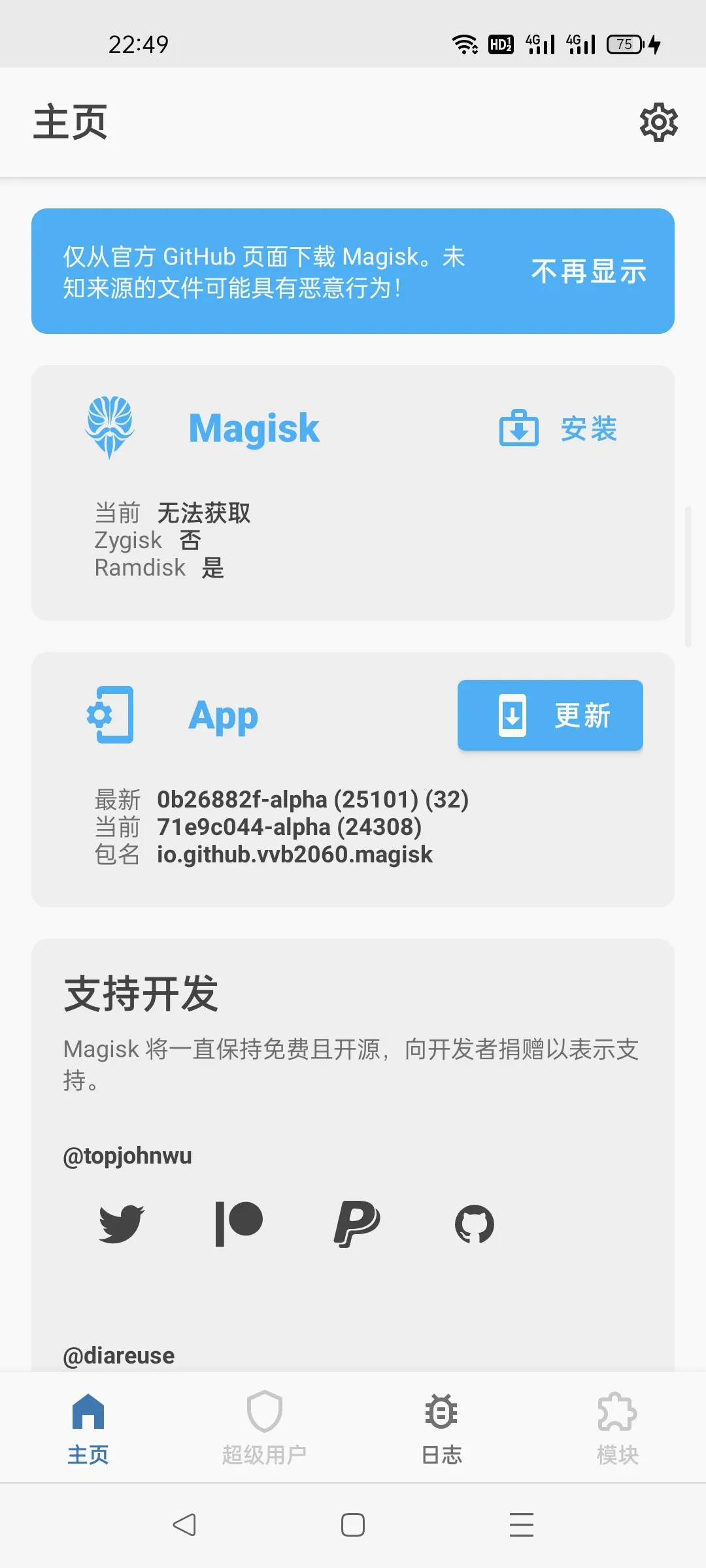Open settings via the gear icon
Viewport: 706px width, 1568px height.
point(658,122)
